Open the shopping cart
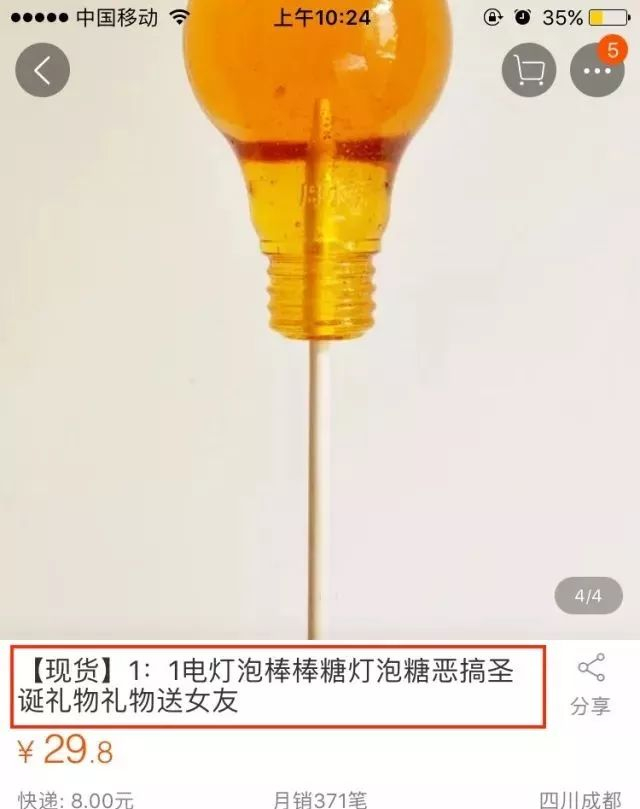Image resolution: width=640 pixels, height=809 pixels. pos(529,70)
